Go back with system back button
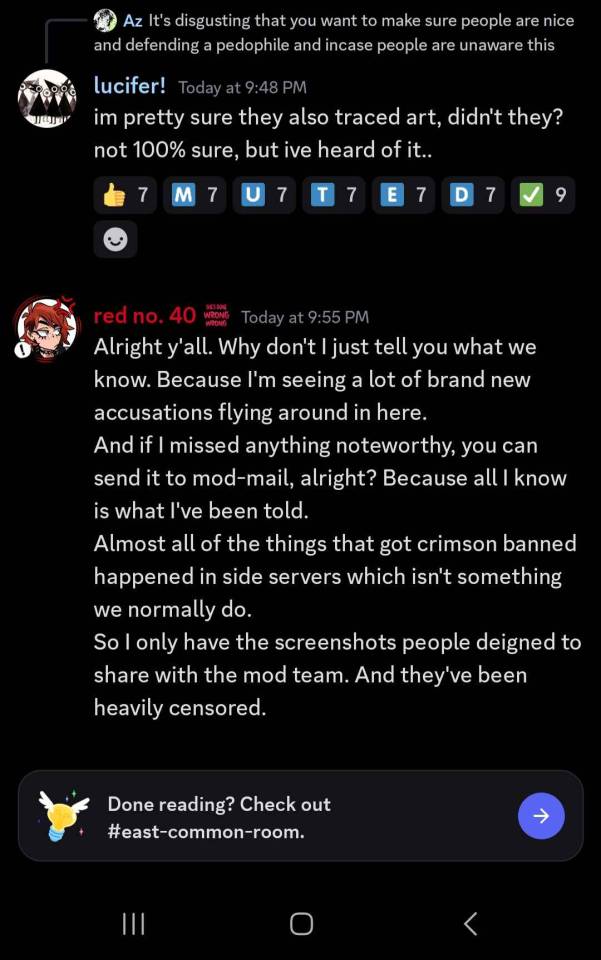Image resolution: width=601 pixels, height=960 pixels. pos(470,923)
